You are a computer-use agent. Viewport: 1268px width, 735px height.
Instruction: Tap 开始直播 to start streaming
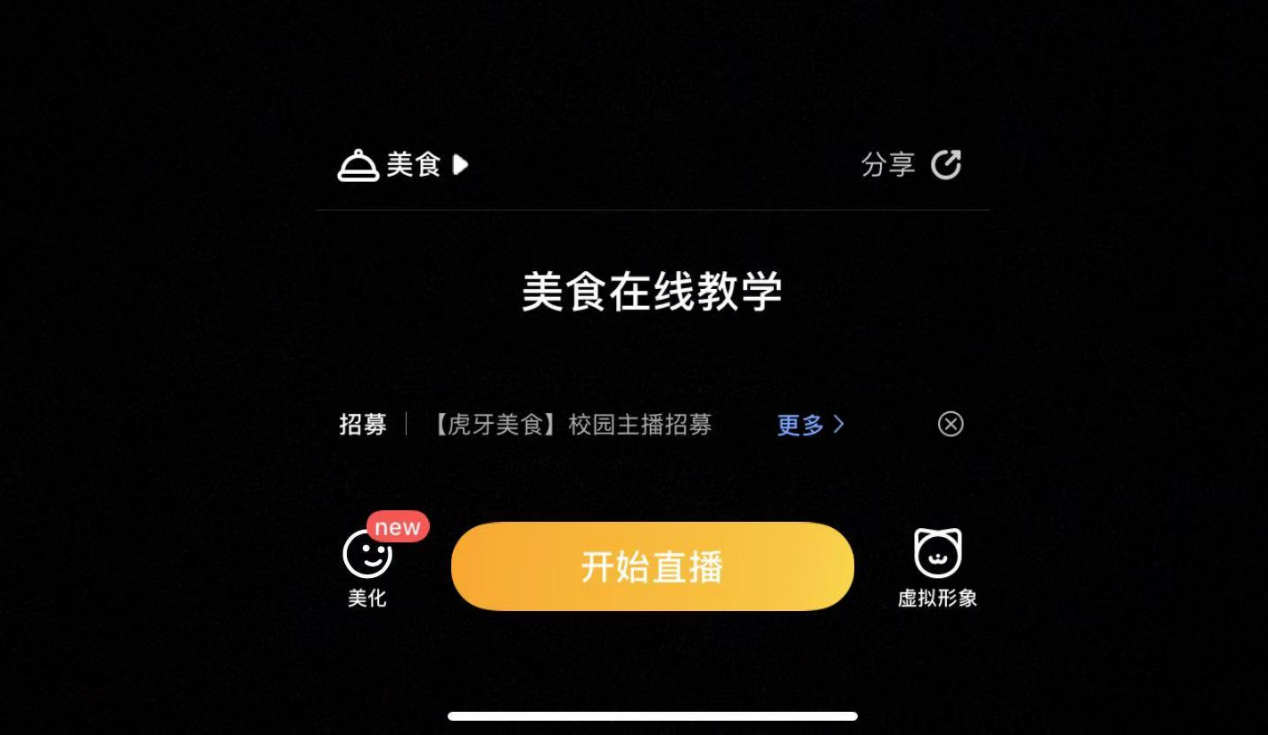pyautogui.click(x=652, y=566)
